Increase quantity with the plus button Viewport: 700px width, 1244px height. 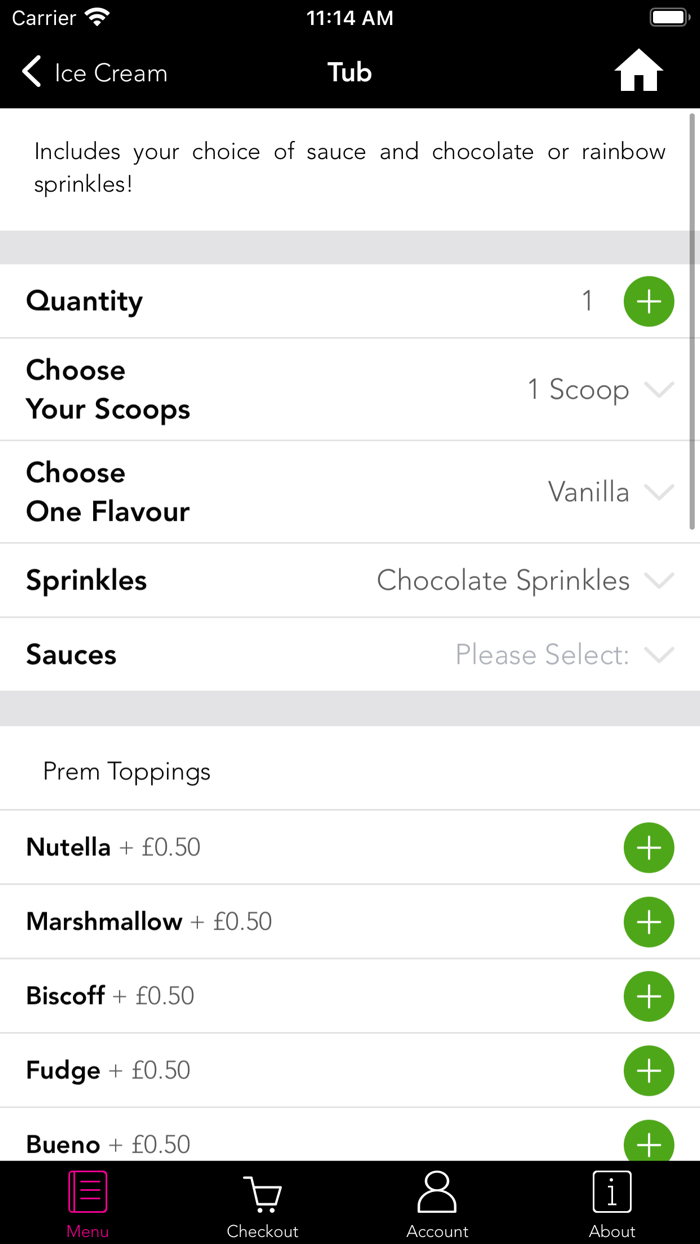(x=649, y=301)
